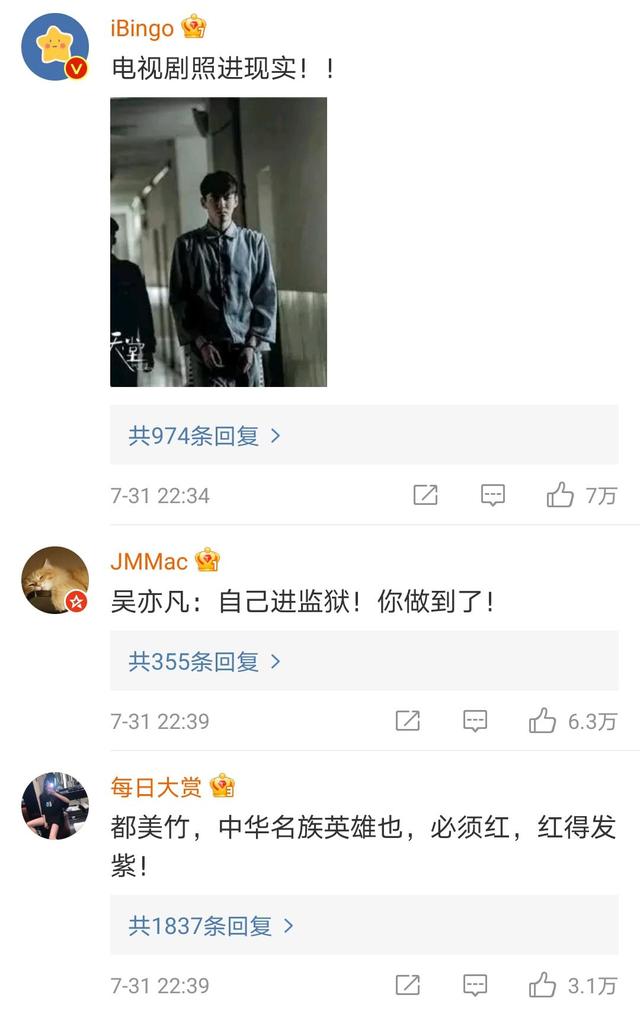Open the JMMac username link
Viewport: 640px width, 1014px height.
pyautogui.click(x=149, y=560)
